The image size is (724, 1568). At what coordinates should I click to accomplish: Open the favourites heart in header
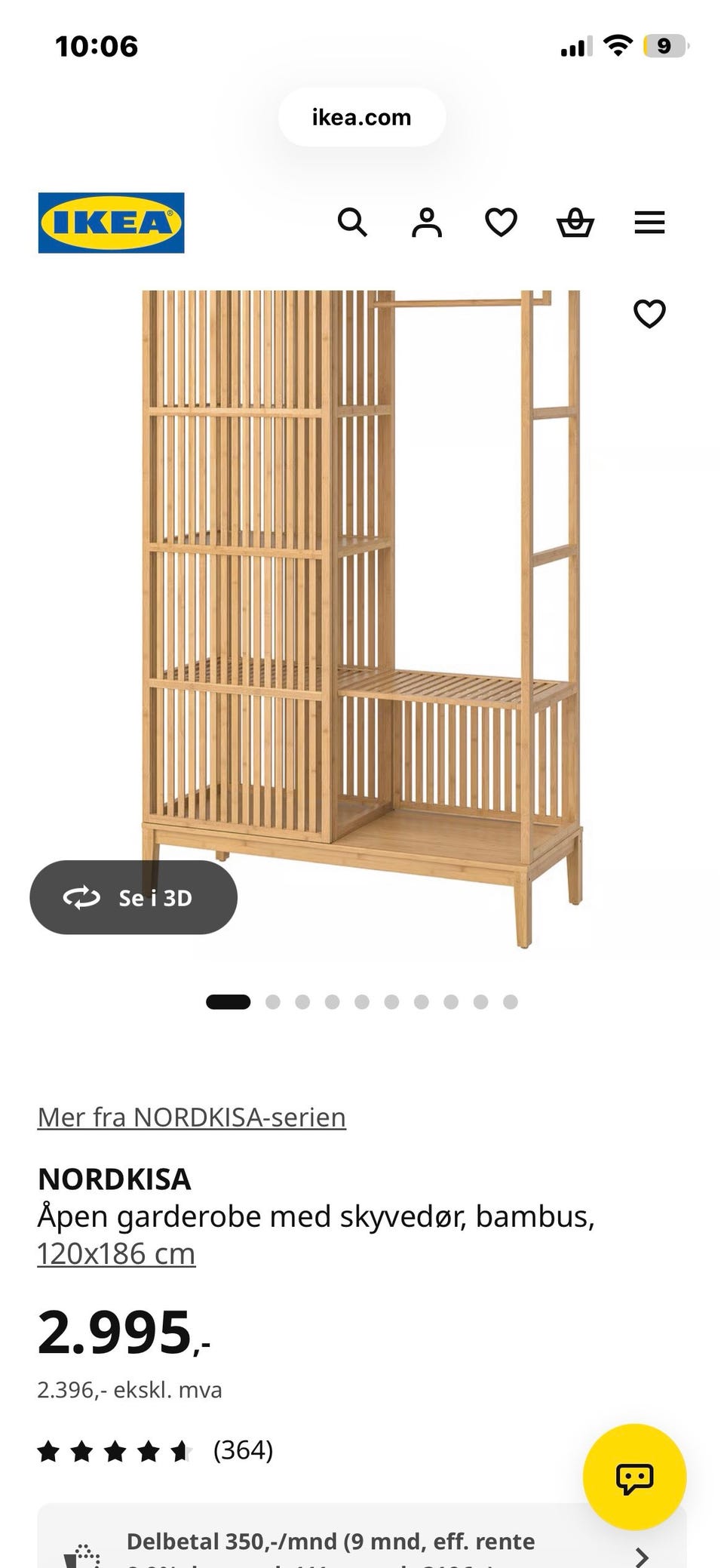tap(501, 223)
